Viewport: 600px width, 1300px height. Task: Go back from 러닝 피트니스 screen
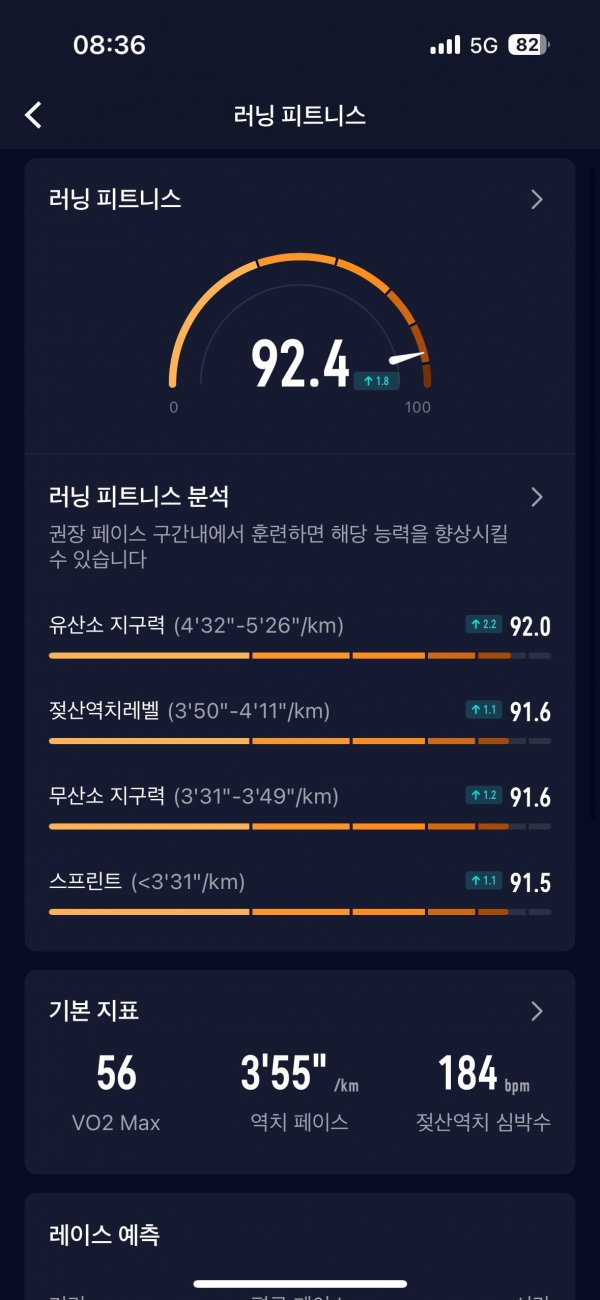click(x=34, y=115)
